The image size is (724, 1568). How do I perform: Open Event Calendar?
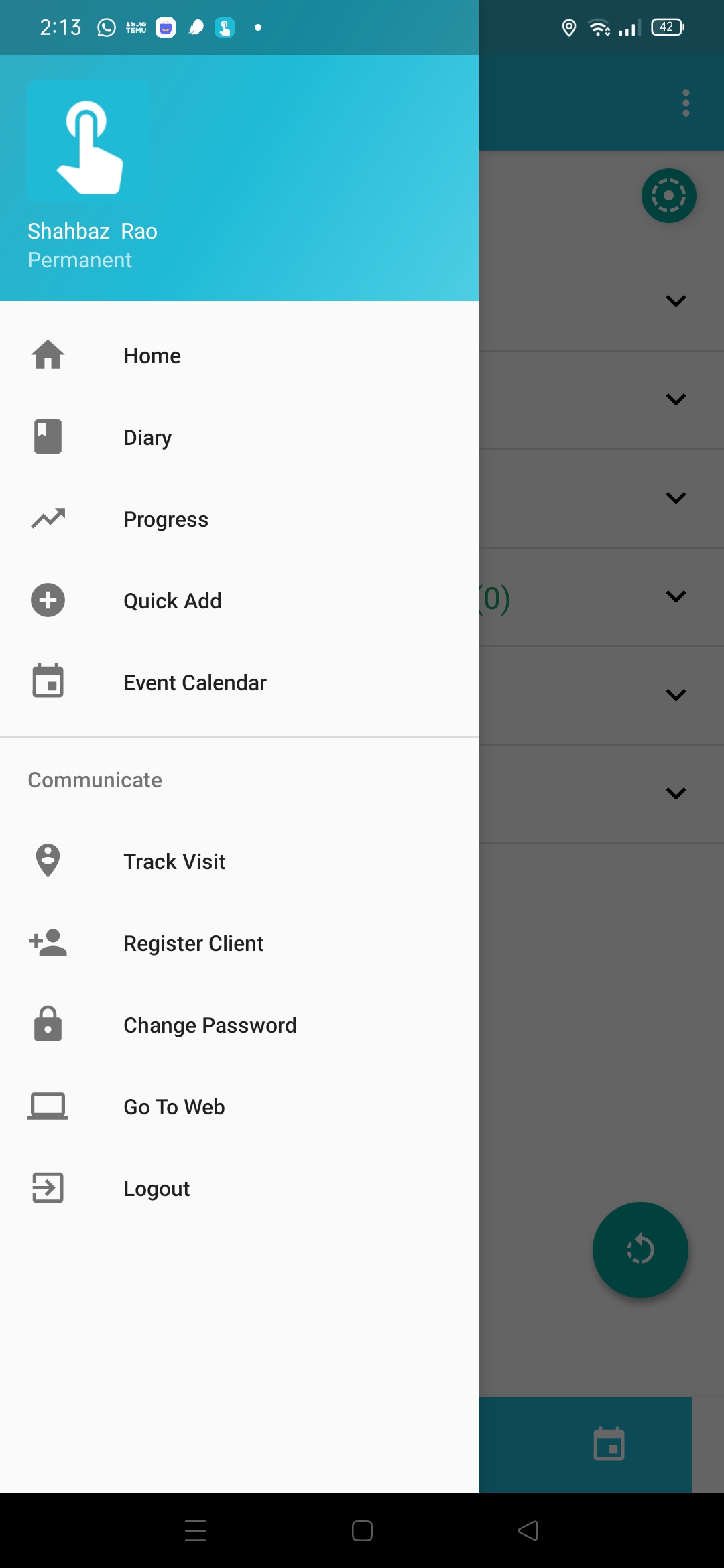click(194, 683)
